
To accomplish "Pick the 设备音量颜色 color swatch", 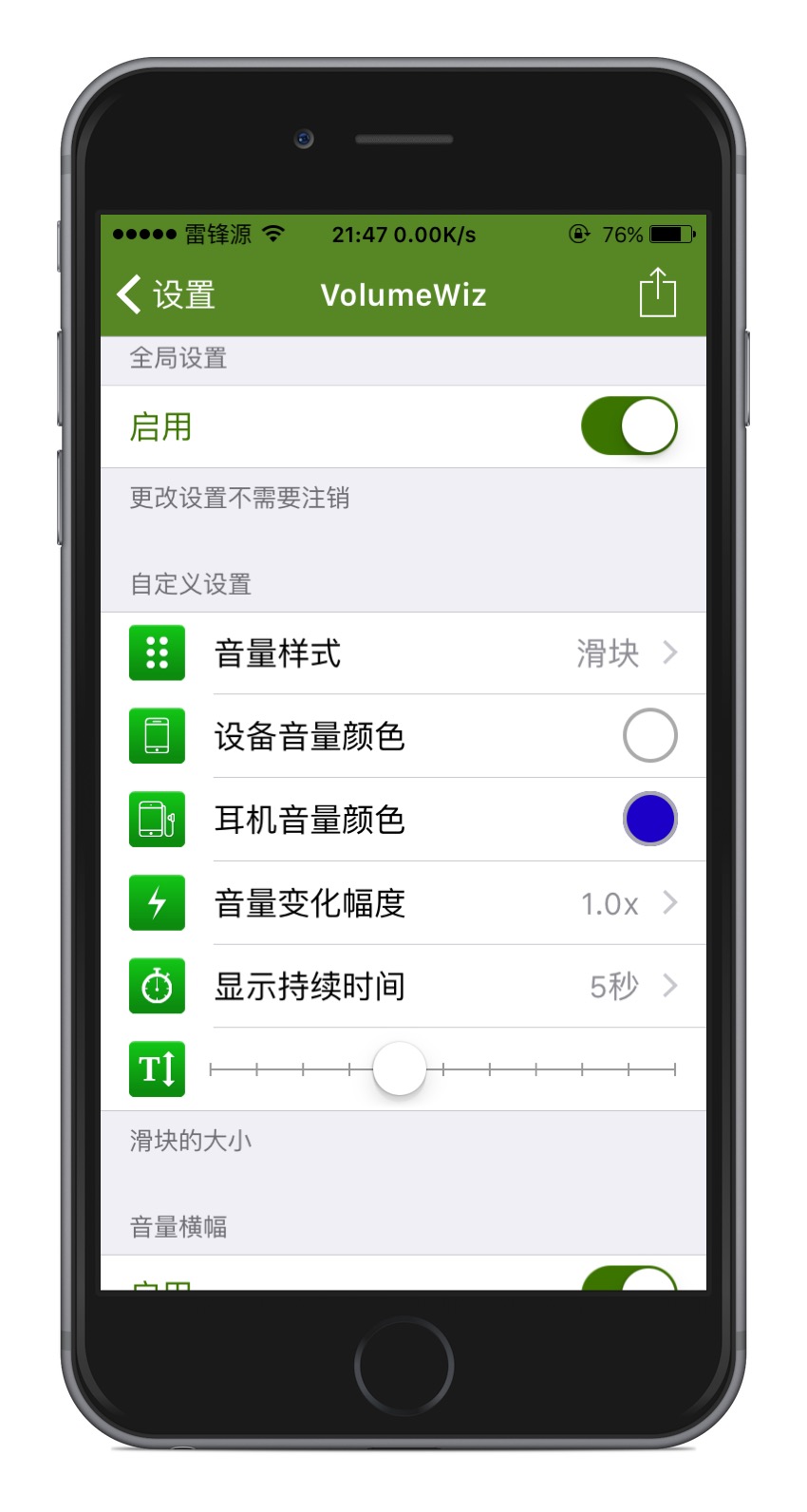I will [x=649, y=736].
